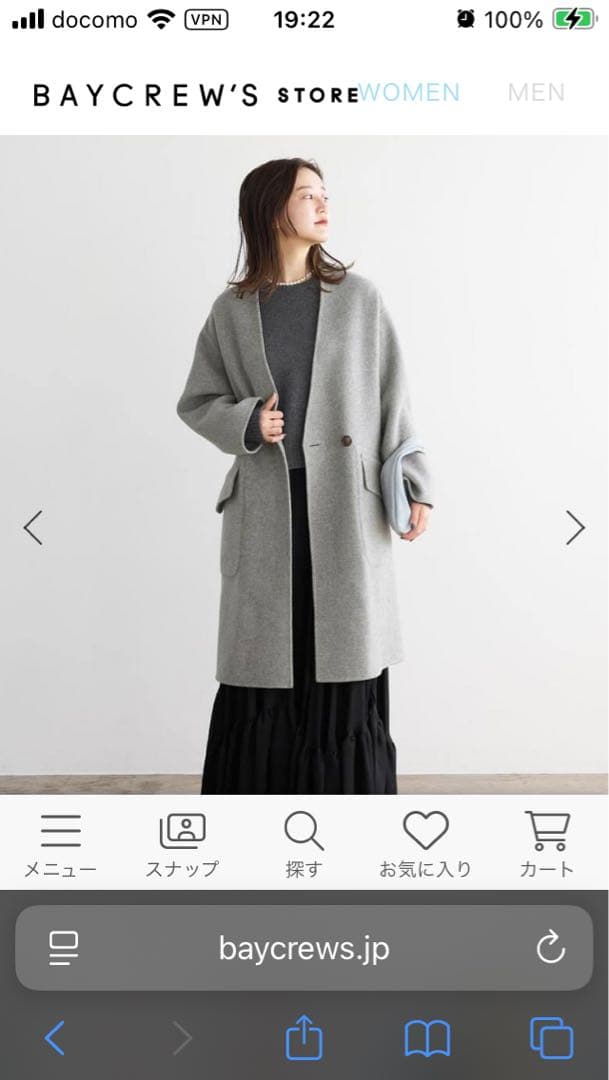Open the カート shopping cart
609x1080 pixels.
tap(547, 845)
